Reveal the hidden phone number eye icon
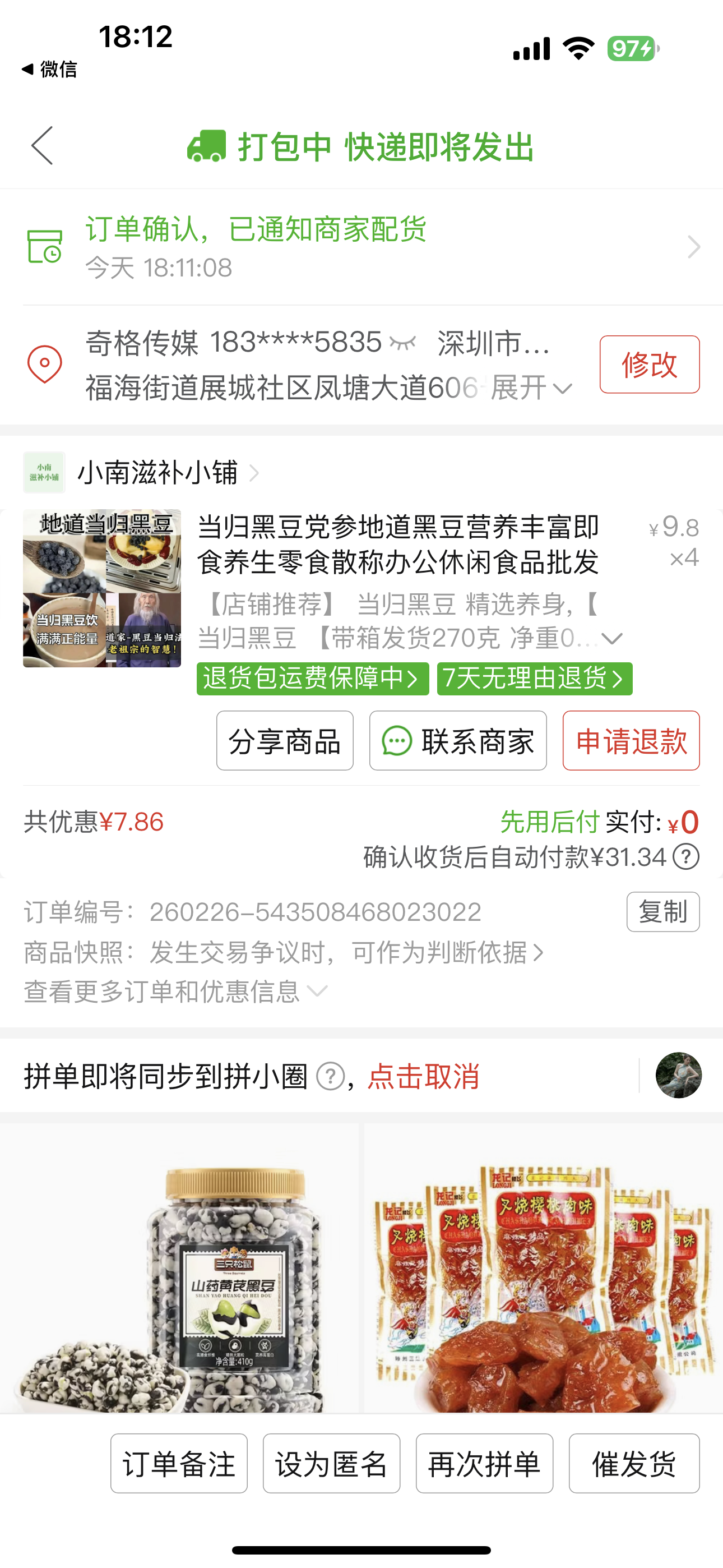Screen dimensions: 723x1568 (402, 343)
